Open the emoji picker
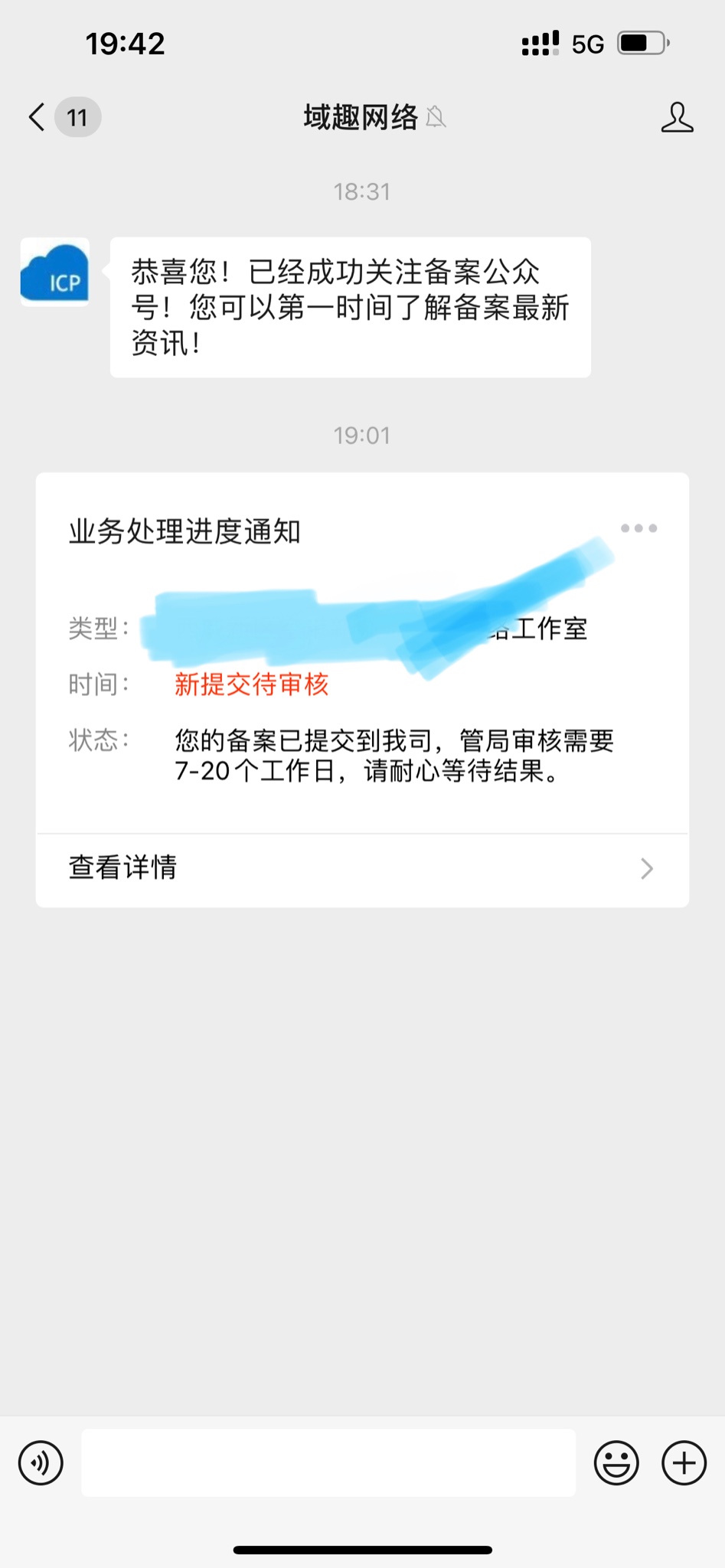This screenshot has width=725, height=1568. point(616,1463)
